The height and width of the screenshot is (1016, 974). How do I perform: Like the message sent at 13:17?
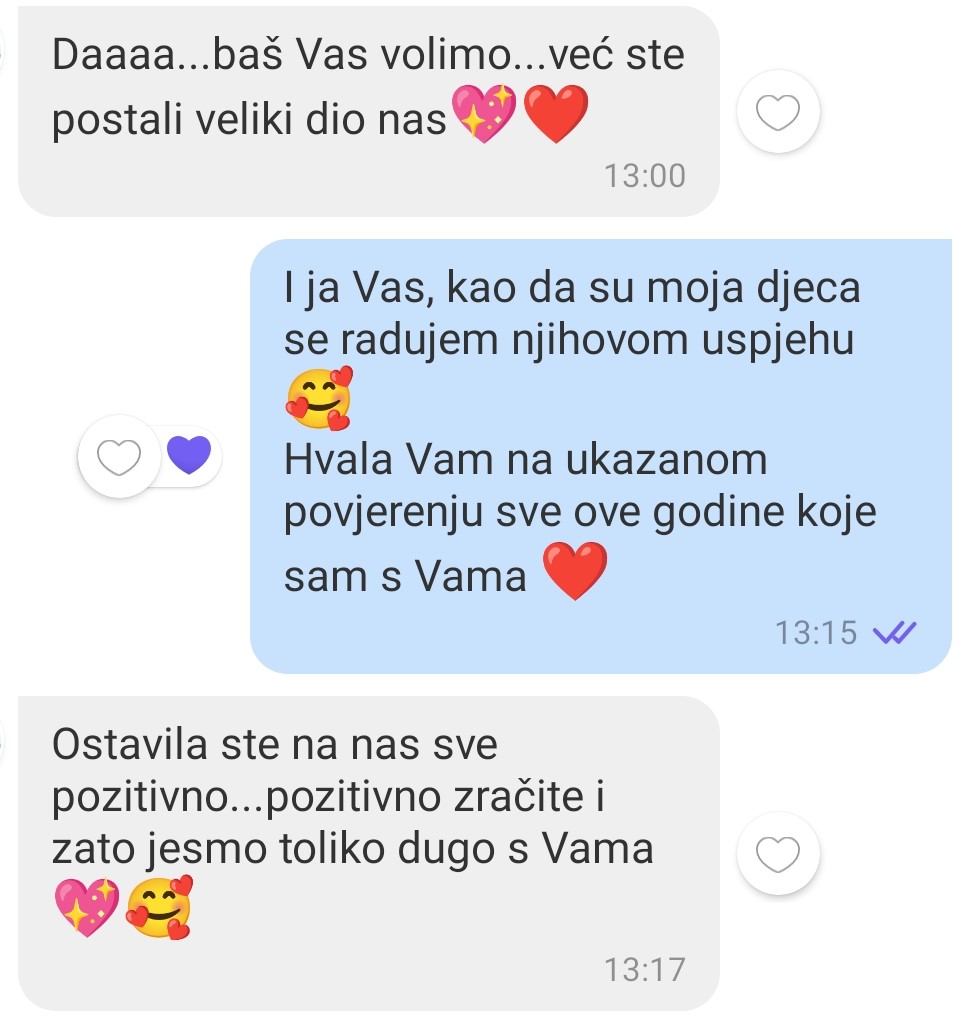(x=778, y=856)
